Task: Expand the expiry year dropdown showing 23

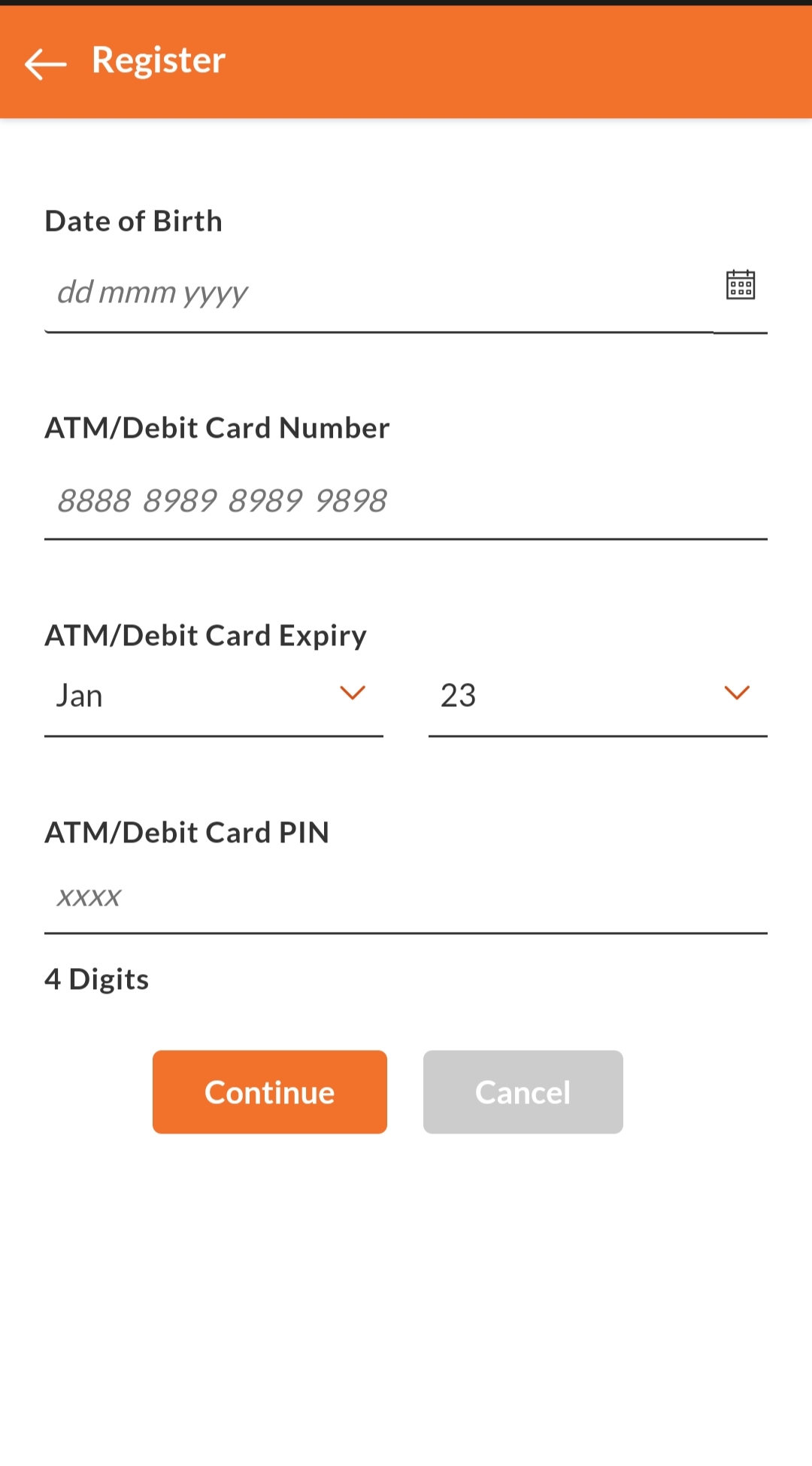Action: 597,696
